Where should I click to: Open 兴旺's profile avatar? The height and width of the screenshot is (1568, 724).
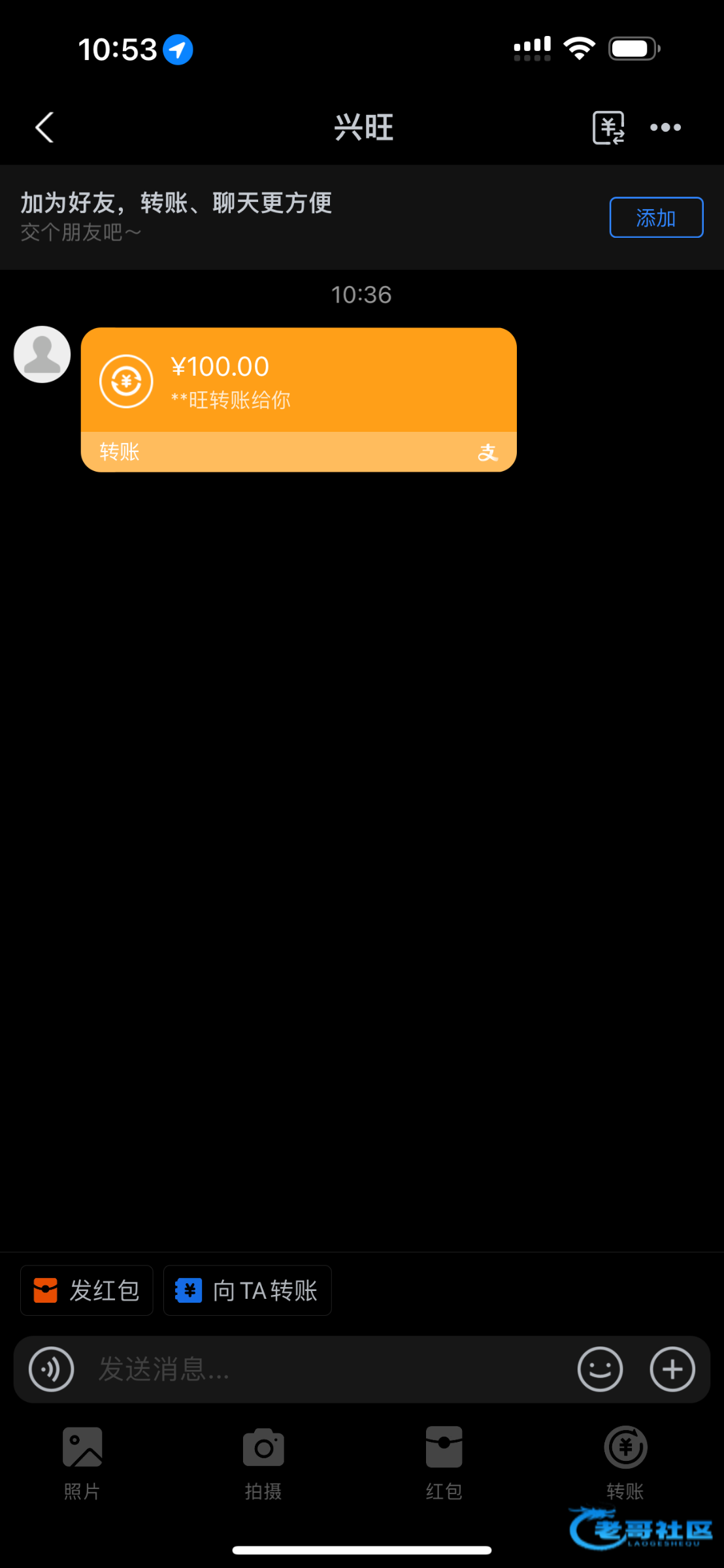click(x=42, y=354)
